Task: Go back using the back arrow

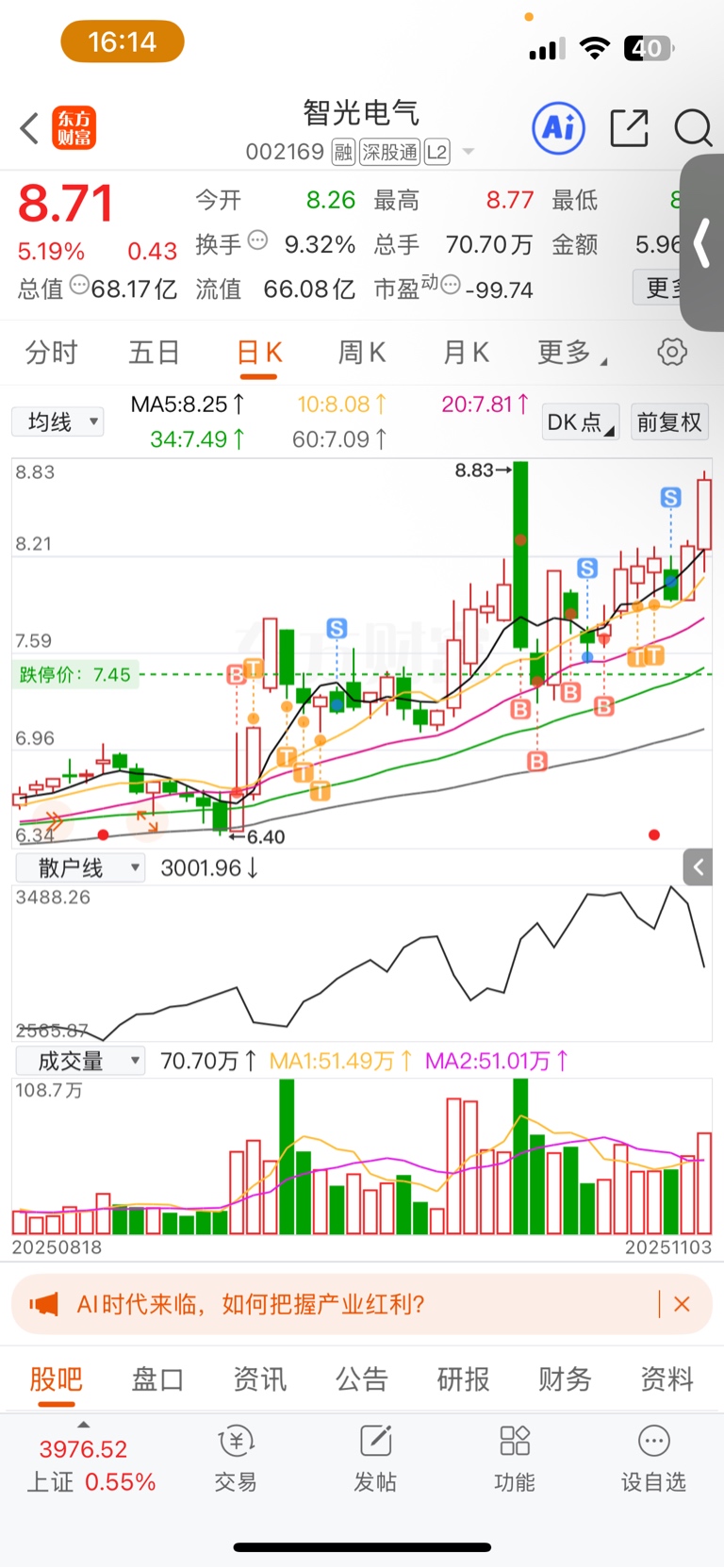Action: pyautogui.click(x=30, y=128)
